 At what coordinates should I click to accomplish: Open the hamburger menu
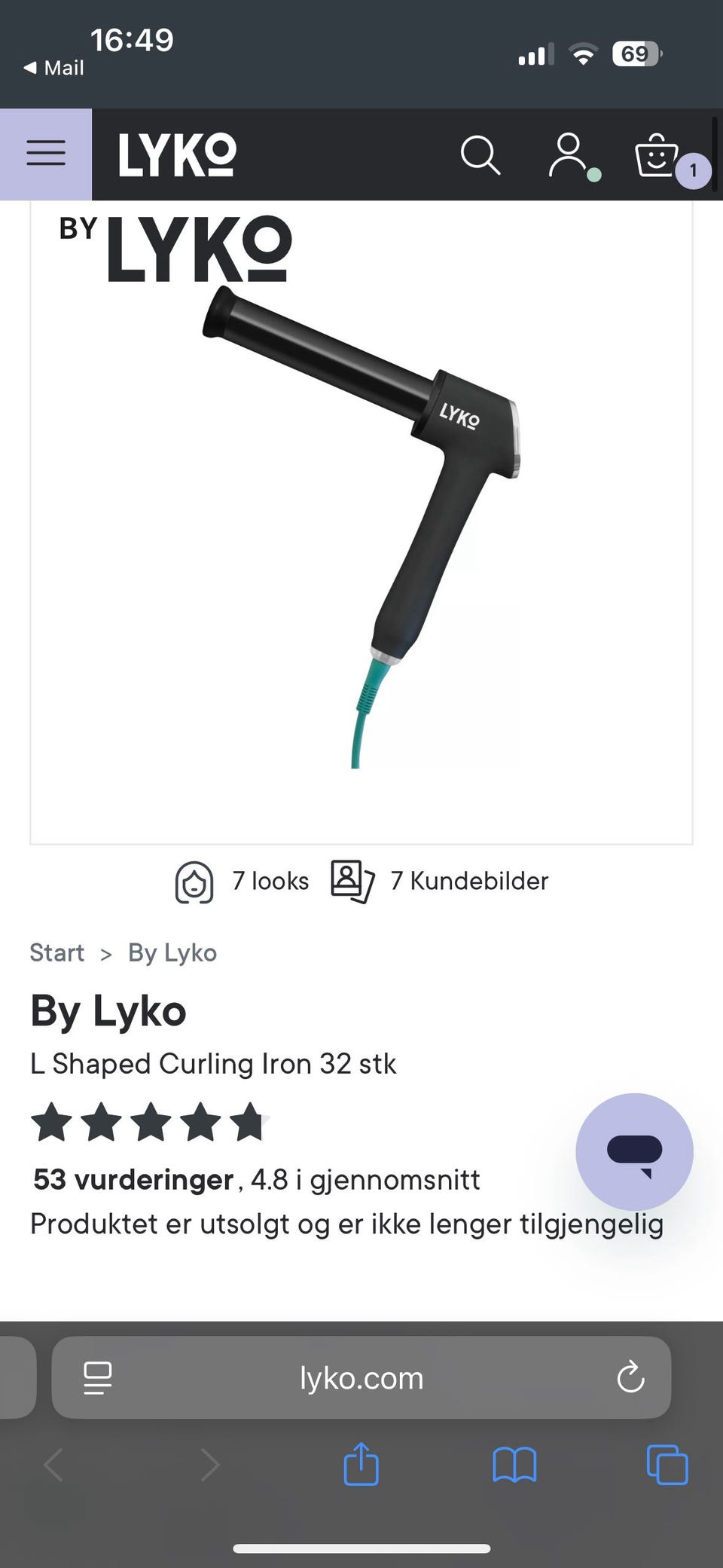point(46,154)
